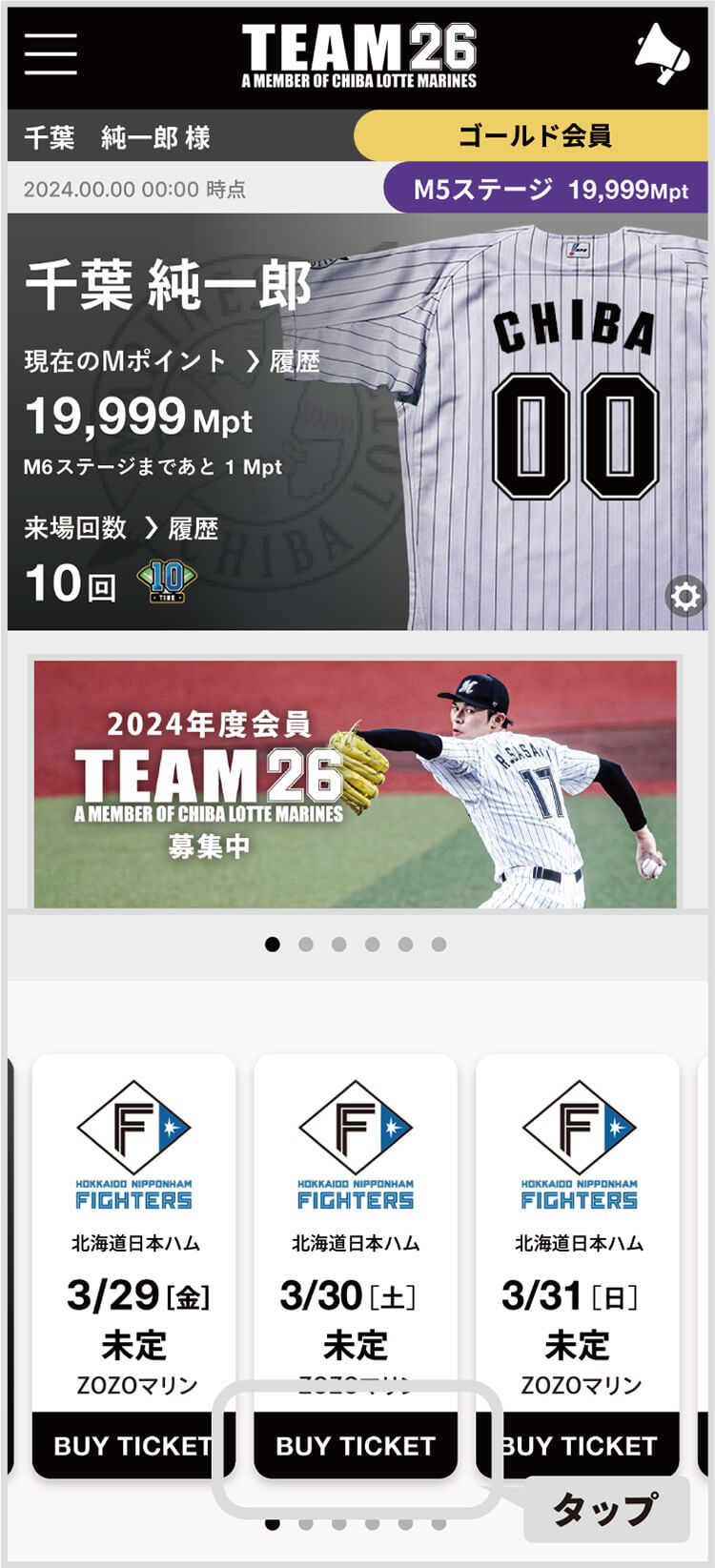Viewport: 715px width, 1568px height.
Task: Open the settings gear on the jersey card
Action: point(685,597)
